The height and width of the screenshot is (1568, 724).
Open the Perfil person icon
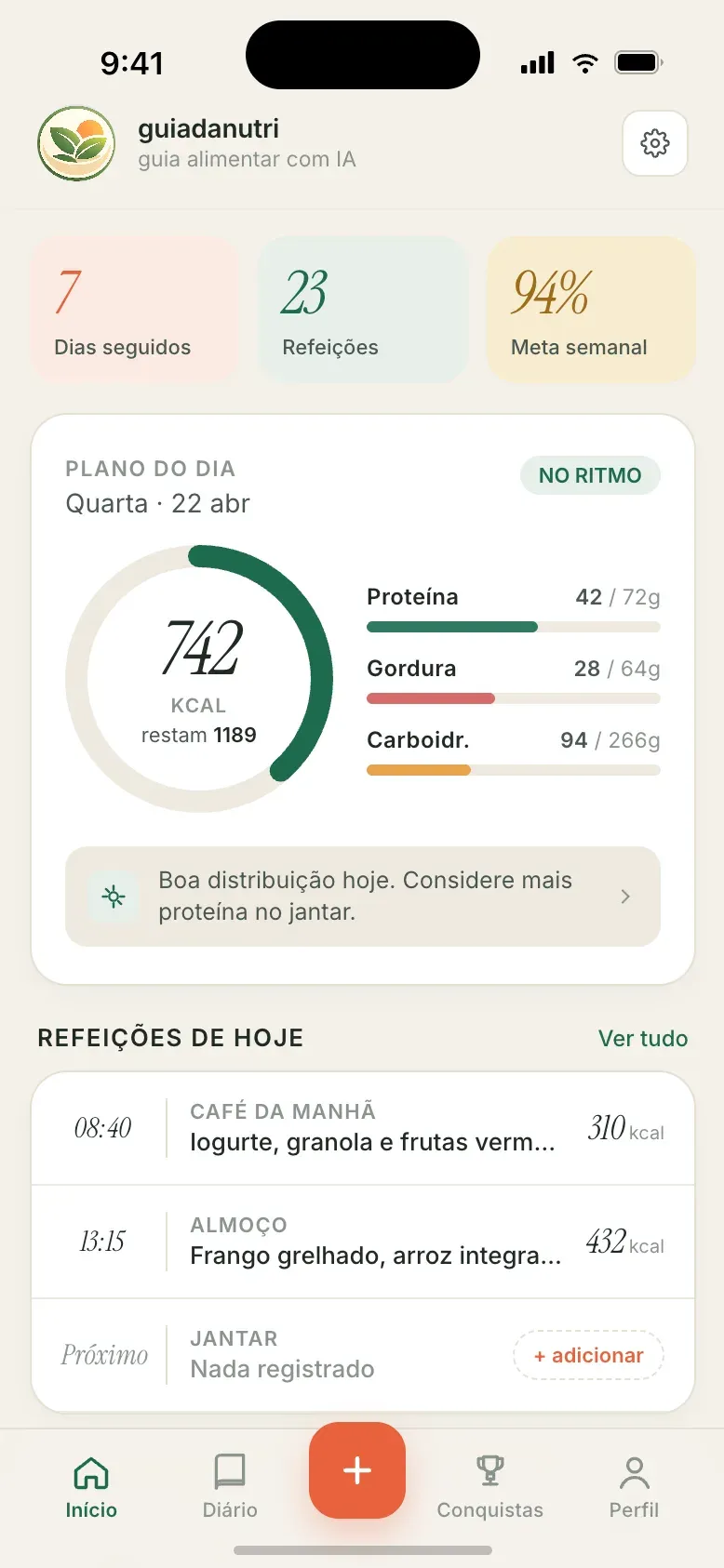(634, 1471)
